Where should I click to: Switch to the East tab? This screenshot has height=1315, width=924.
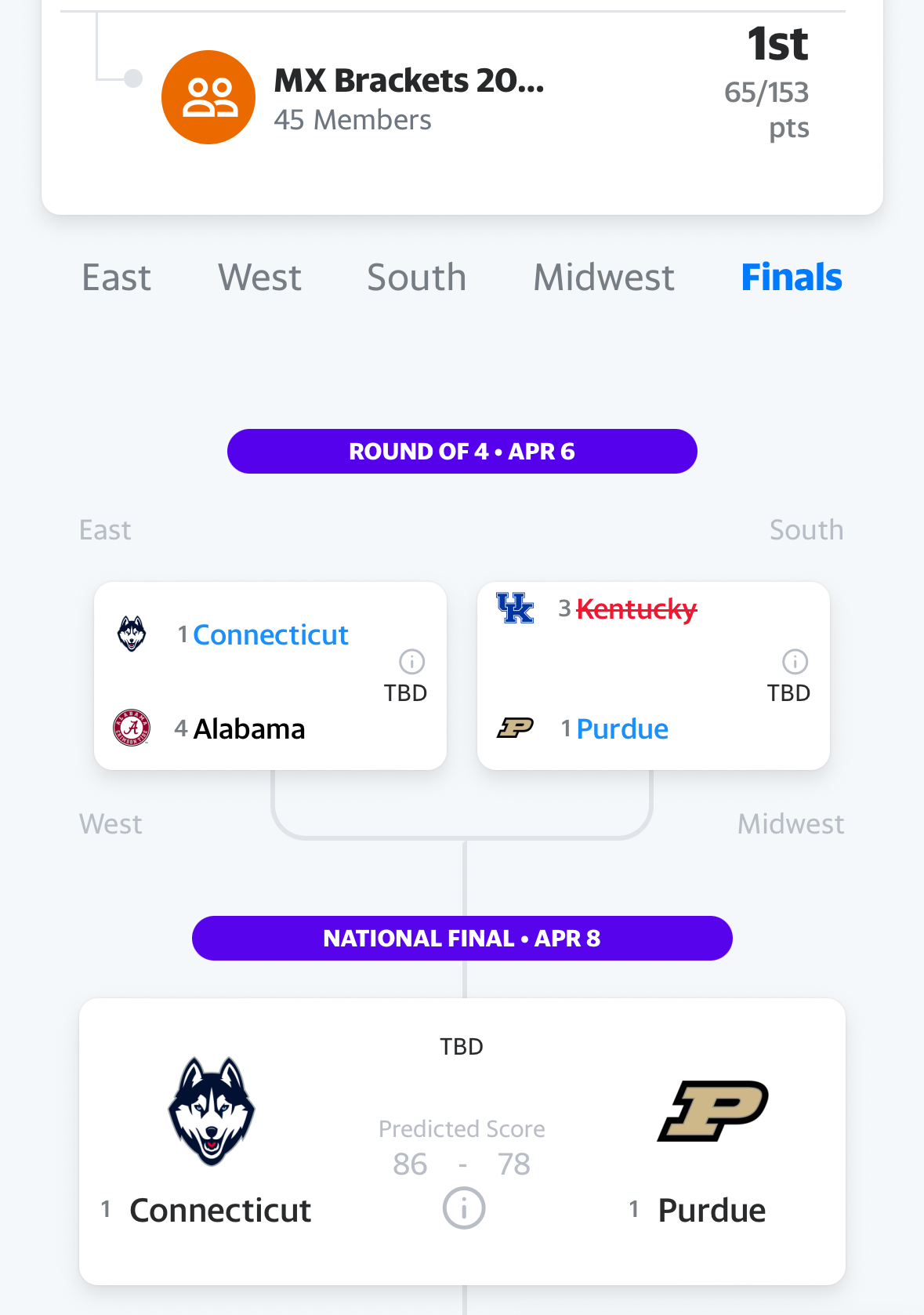pyautogui.click(x=116, y=278)
